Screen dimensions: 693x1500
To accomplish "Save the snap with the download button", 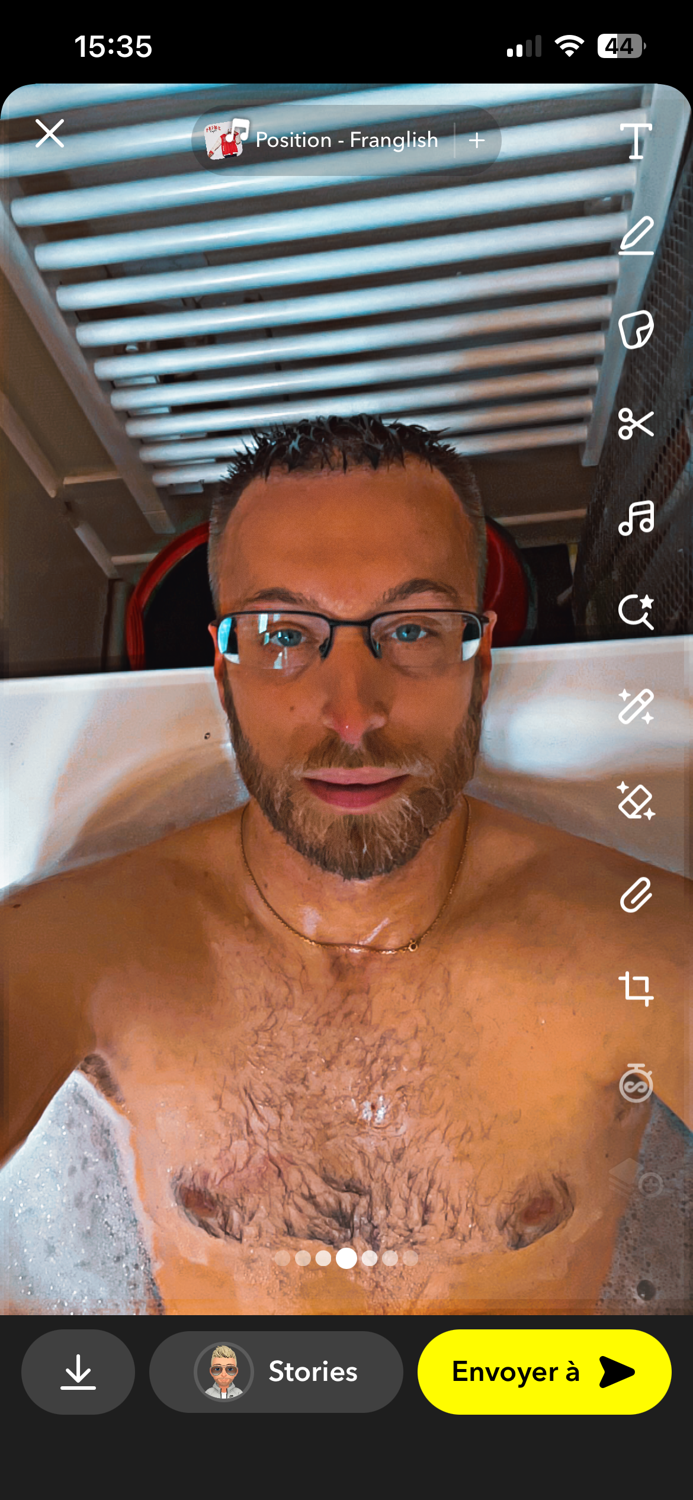I will pos(78,1372).
